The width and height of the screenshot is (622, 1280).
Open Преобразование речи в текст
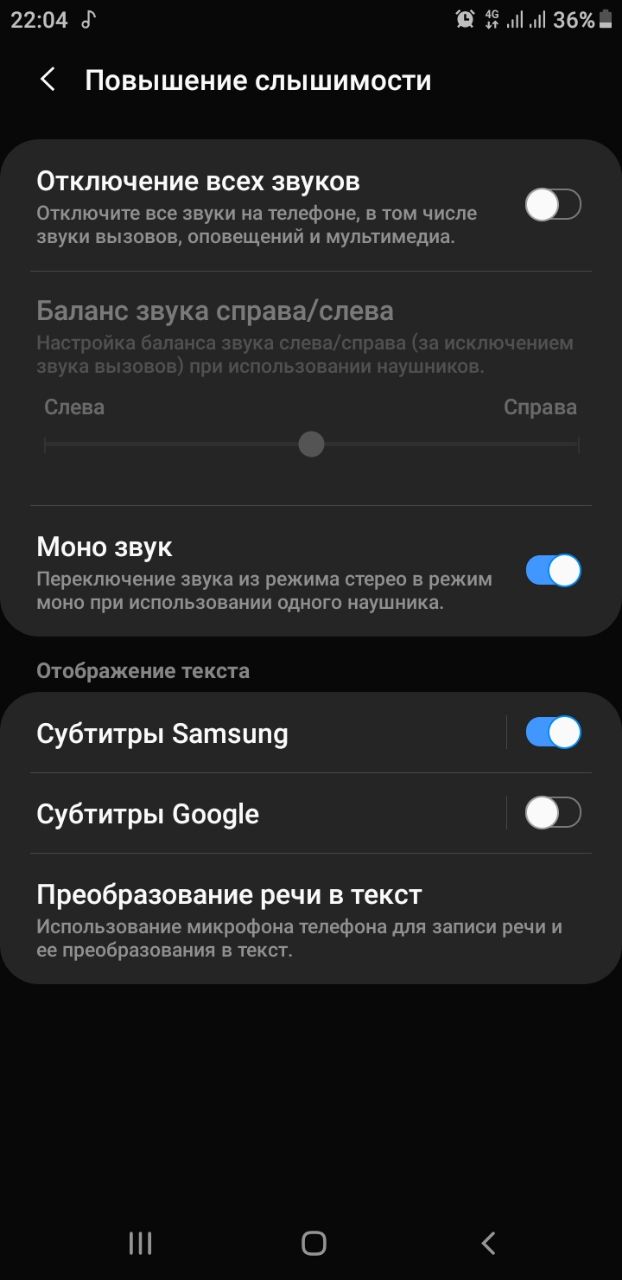(x=300, y=920)
